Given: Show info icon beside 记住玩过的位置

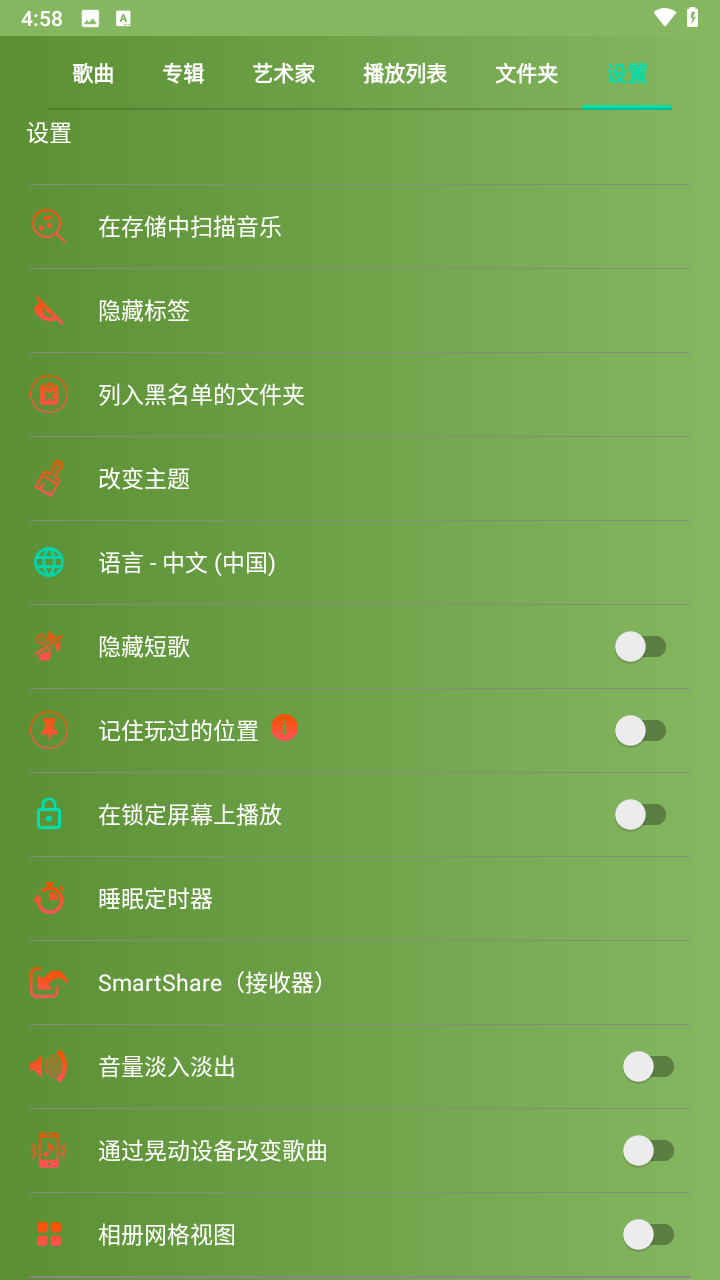Looking at the screenshot, I should coord(285,728).
